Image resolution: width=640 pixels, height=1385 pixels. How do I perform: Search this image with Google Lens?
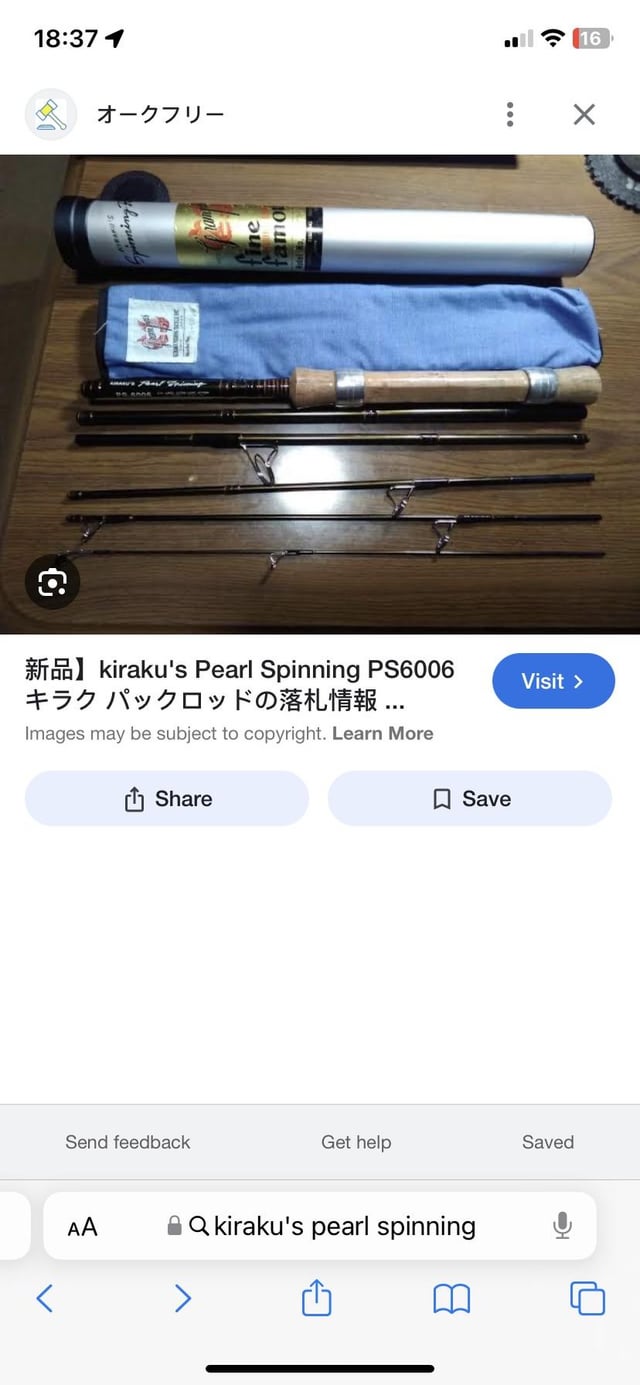(52, 582)
